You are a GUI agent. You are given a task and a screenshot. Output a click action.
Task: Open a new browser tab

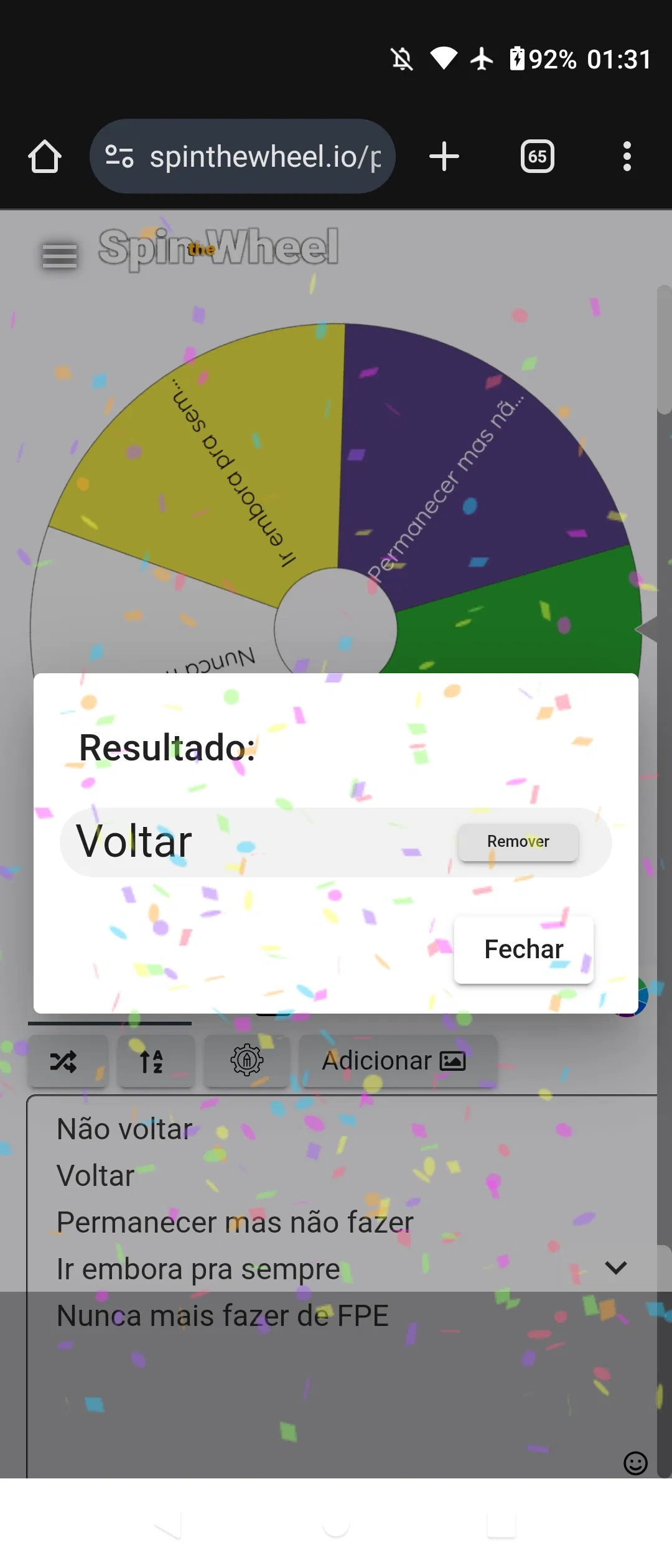tap(444, 156)
